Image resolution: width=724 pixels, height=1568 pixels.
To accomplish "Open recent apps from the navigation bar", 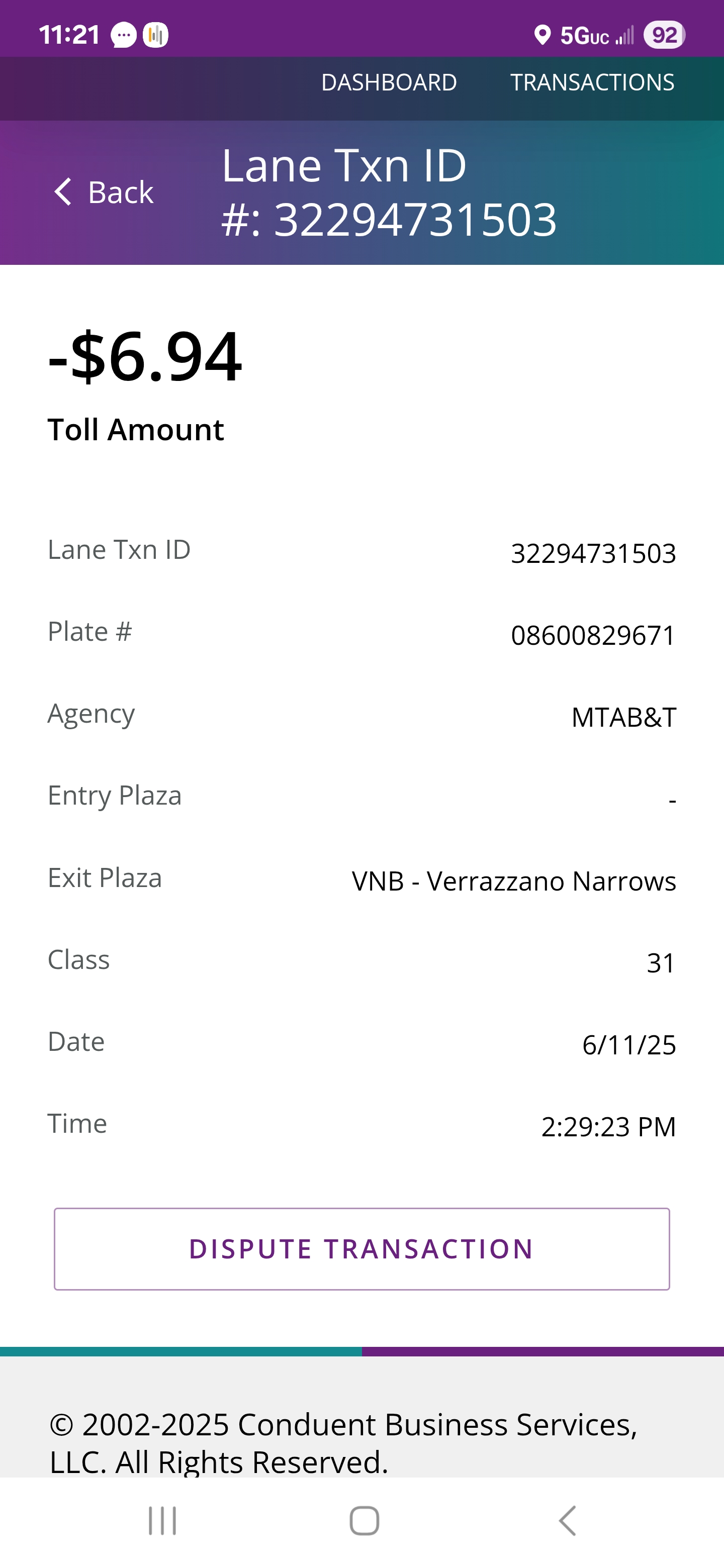I will pyautogui.click(x=162, y=1521).
